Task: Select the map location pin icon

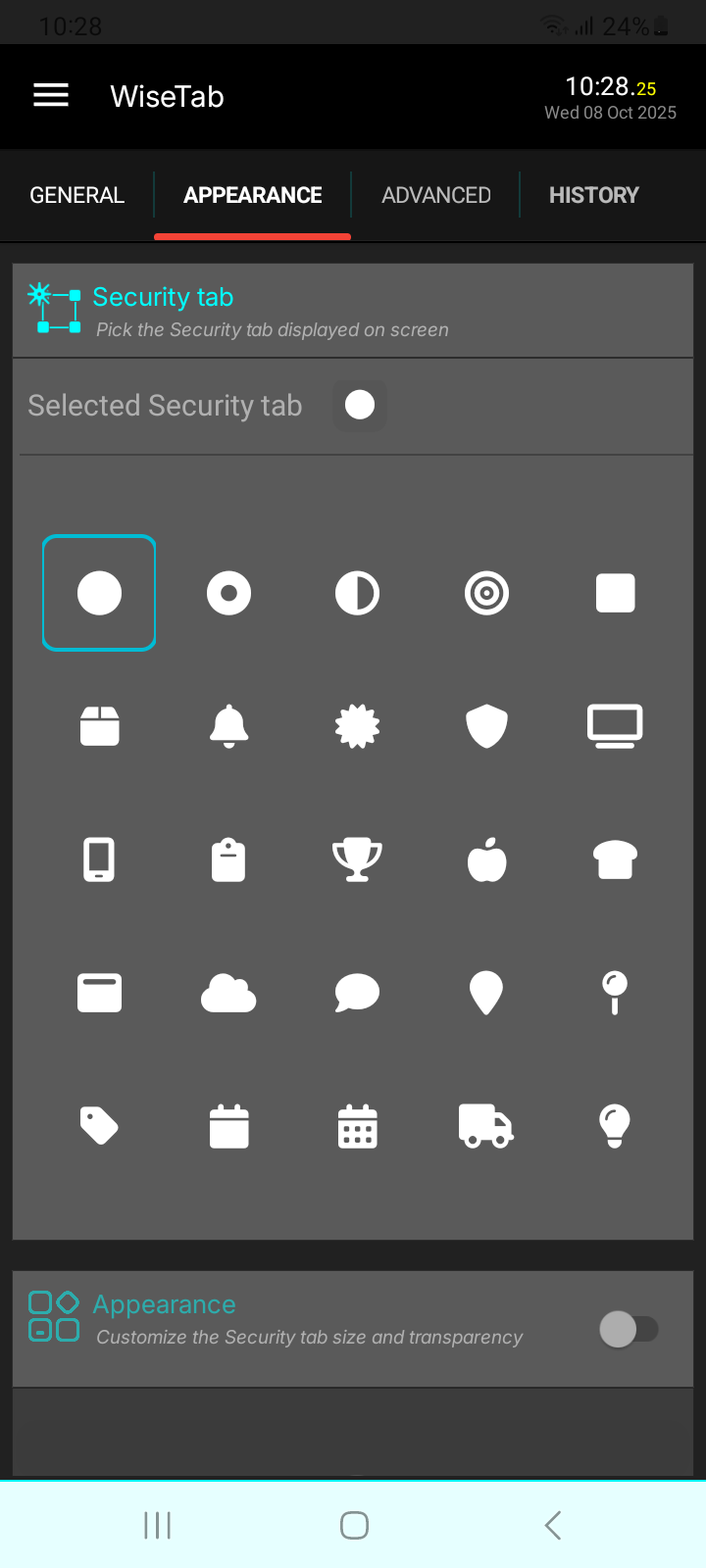Action: tap(486, 993)
